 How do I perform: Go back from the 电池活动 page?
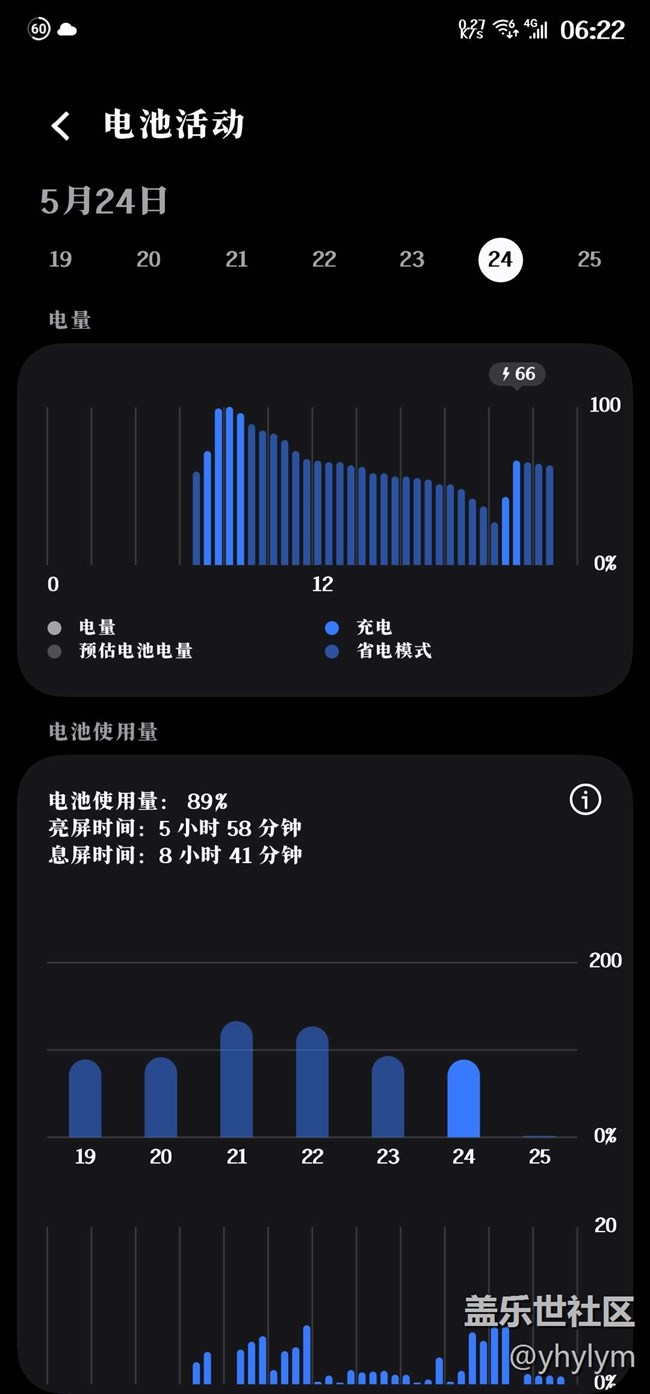(x=61, y=125)
